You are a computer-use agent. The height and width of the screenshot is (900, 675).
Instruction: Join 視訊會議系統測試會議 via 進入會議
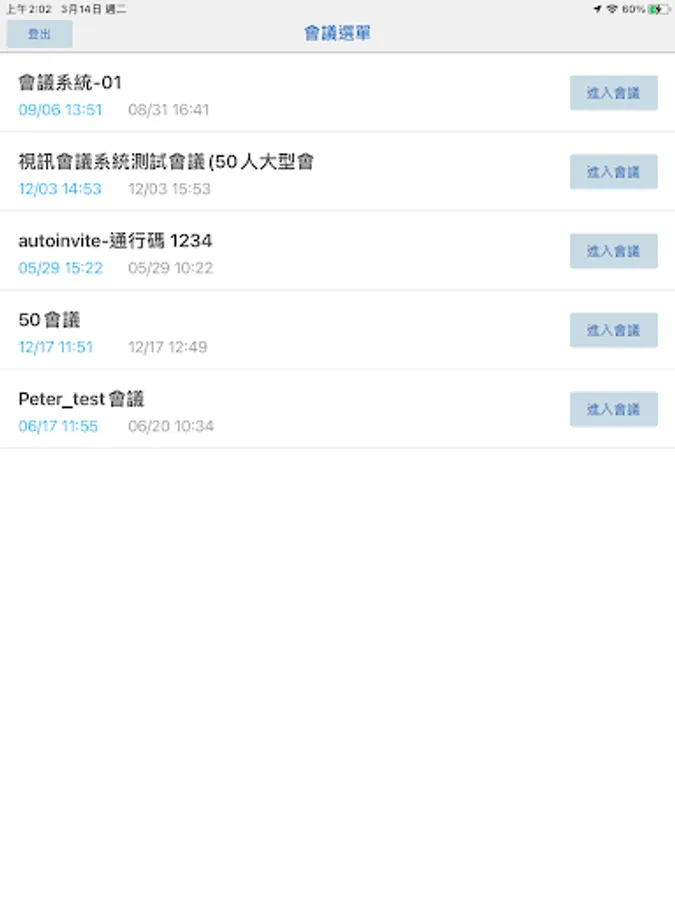(x=613, y=172)
